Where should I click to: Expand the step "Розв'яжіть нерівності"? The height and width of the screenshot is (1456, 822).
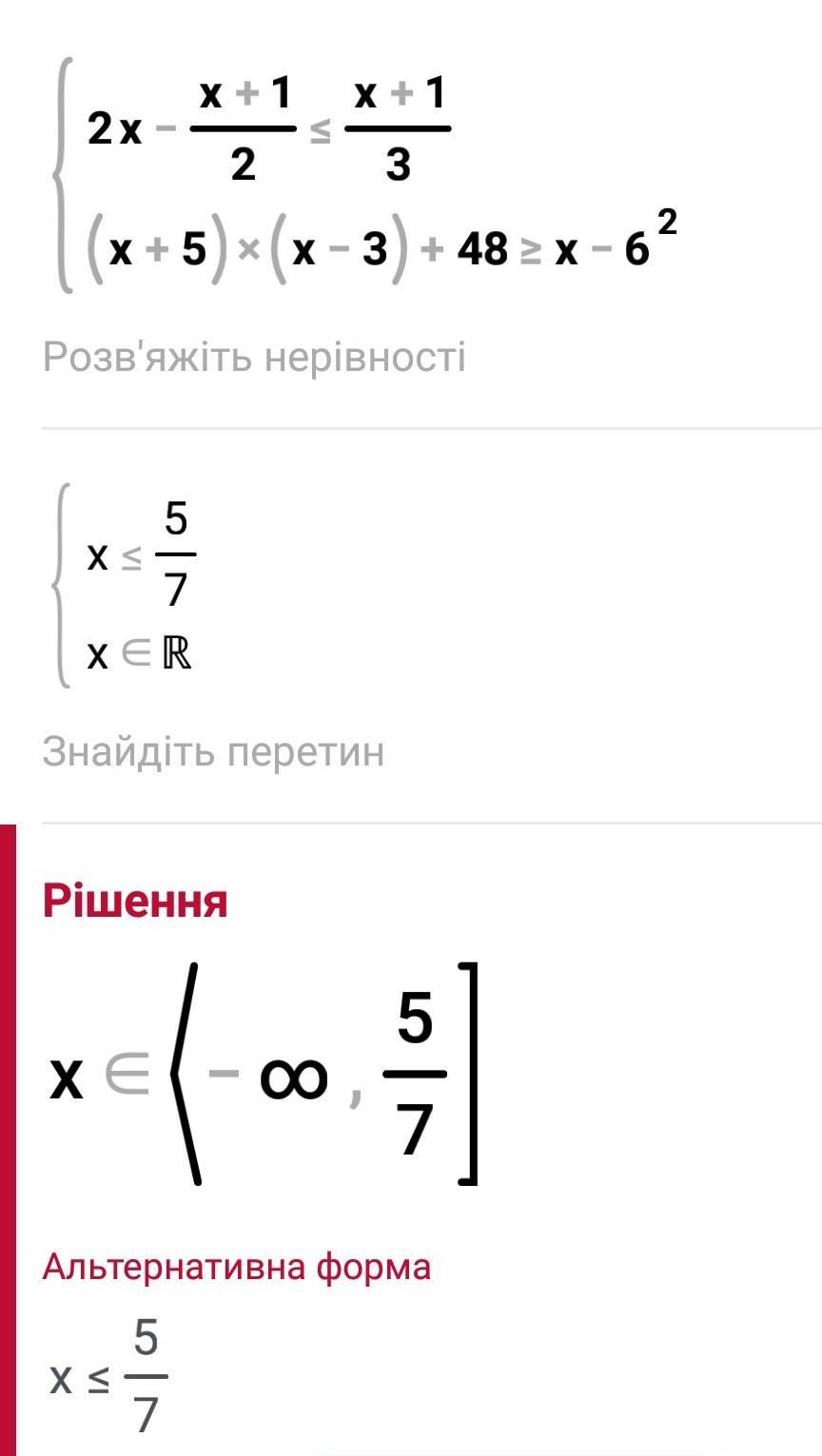(x=254, y=358)
